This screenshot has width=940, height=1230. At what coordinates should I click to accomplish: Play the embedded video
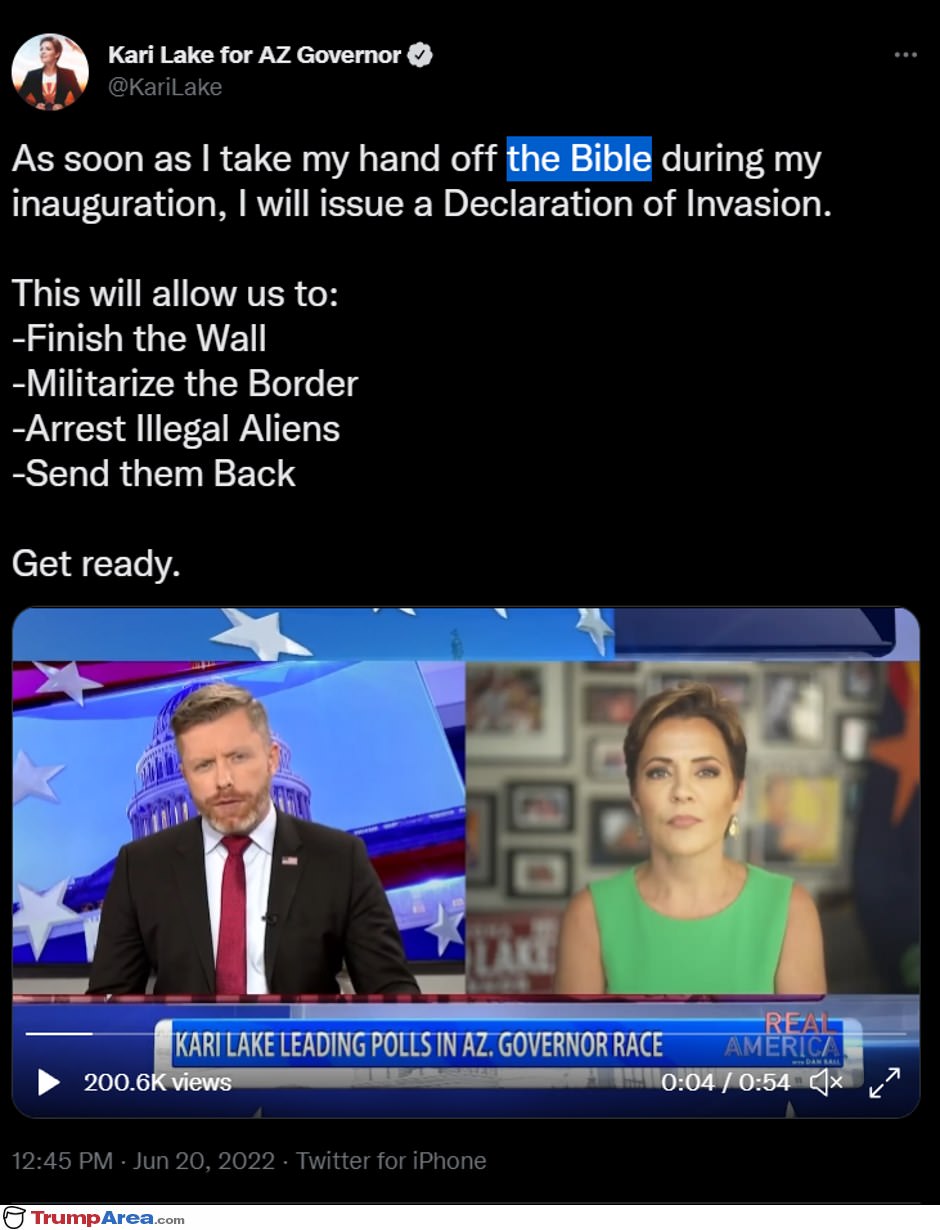[x=48, y=1082]
